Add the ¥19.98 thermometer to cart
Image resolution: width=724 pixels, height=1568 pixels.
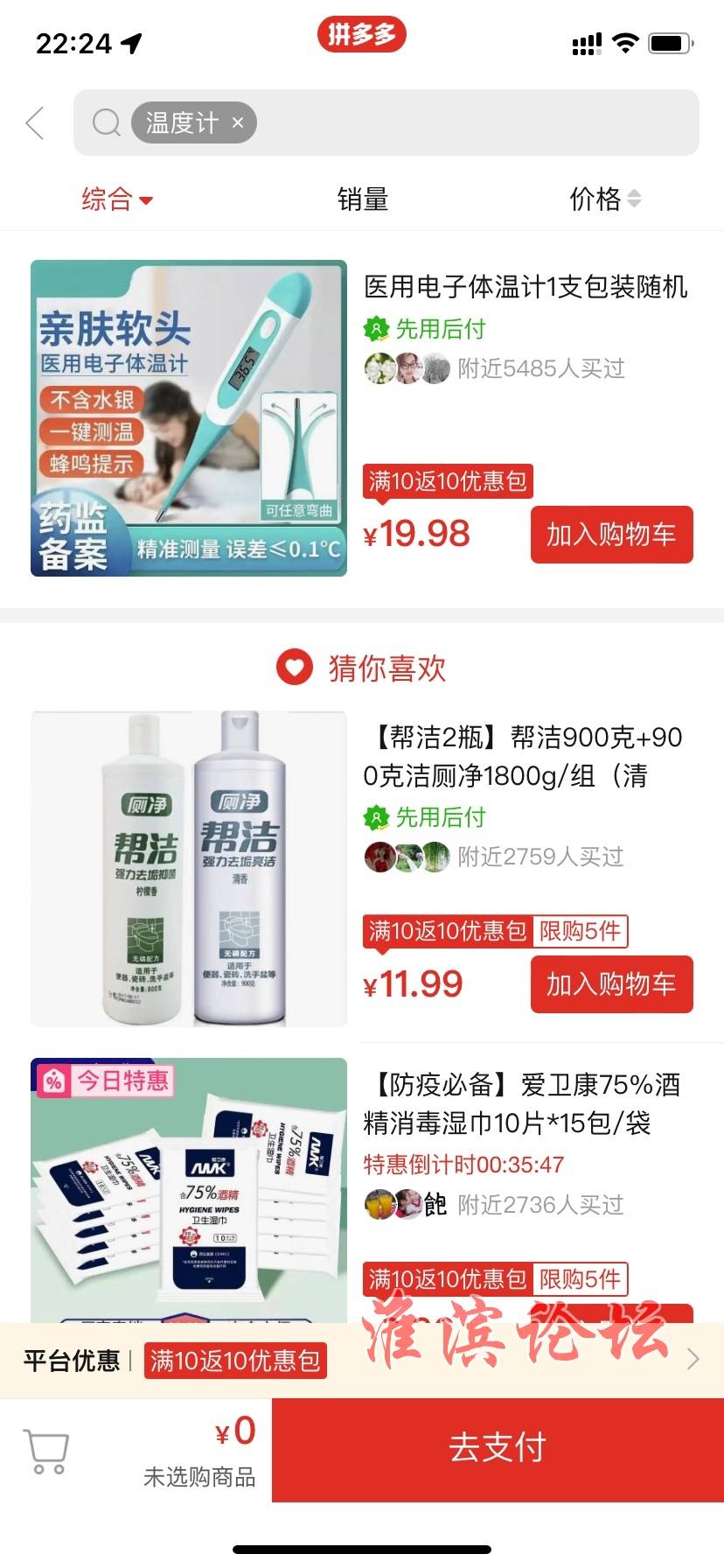[611, 535]
